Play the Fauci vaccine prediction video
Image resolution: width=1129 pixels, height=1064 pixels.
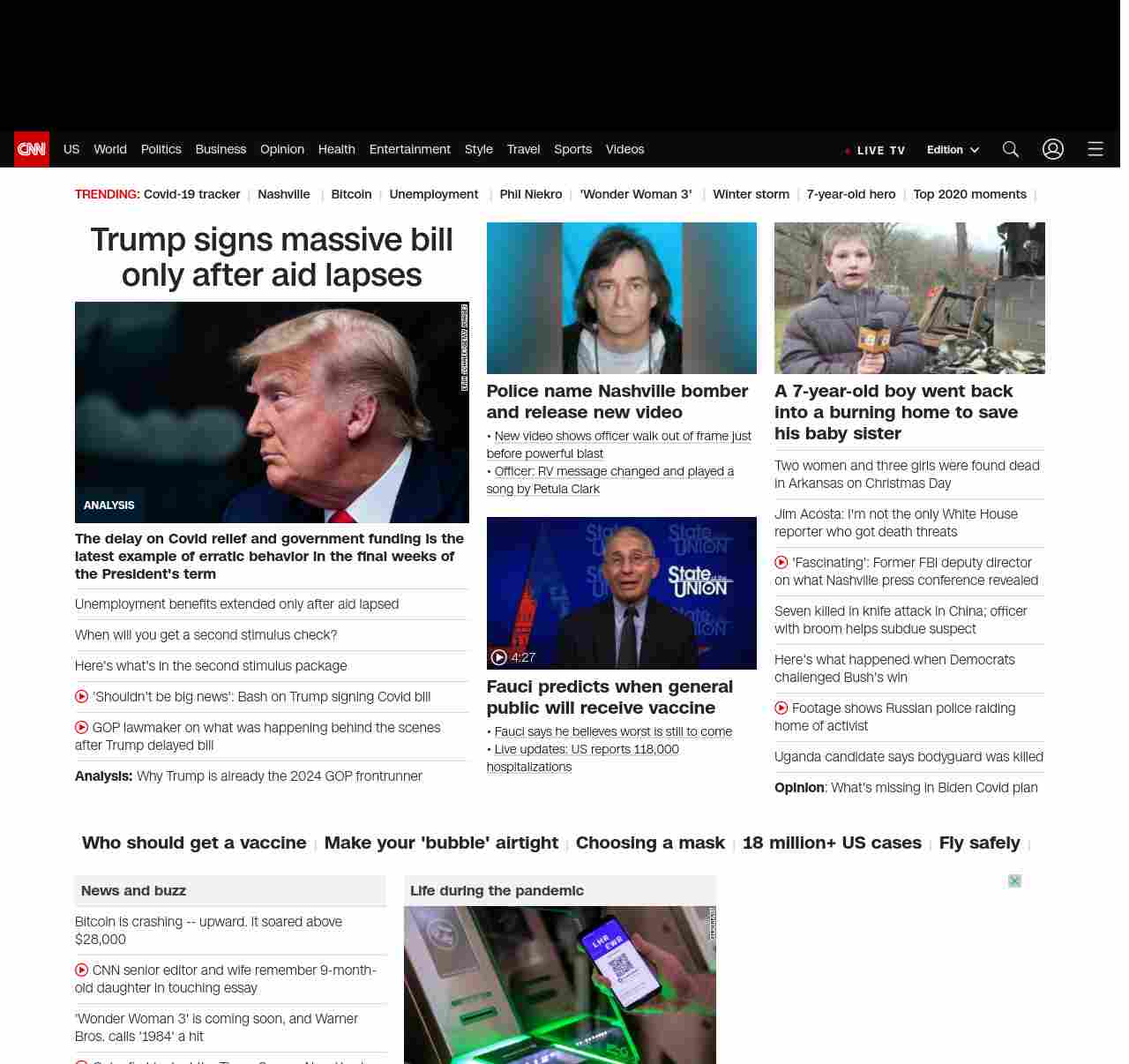pyautogui.click(x=621, y=593)
